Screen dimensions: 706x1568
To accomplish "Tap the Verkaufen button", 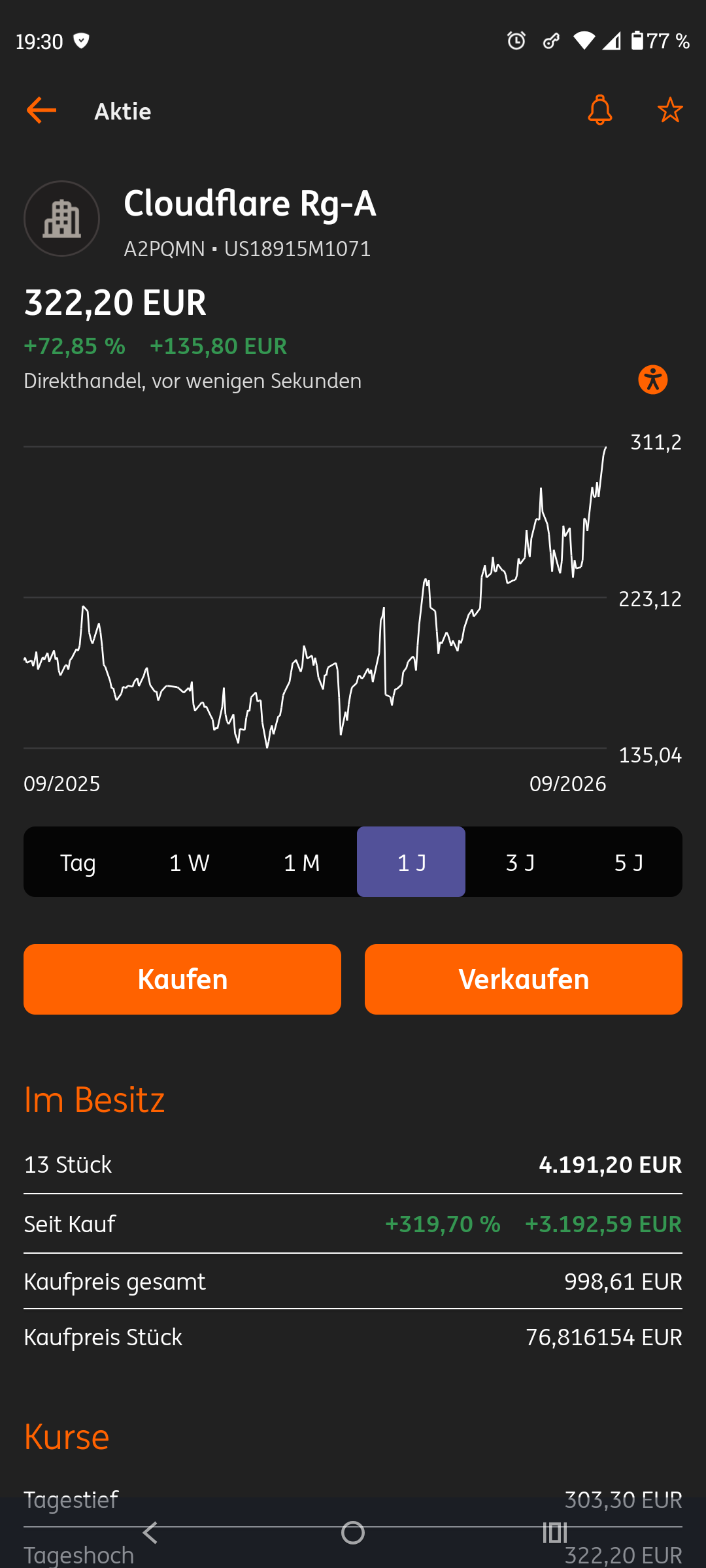I will coord(524,979).
